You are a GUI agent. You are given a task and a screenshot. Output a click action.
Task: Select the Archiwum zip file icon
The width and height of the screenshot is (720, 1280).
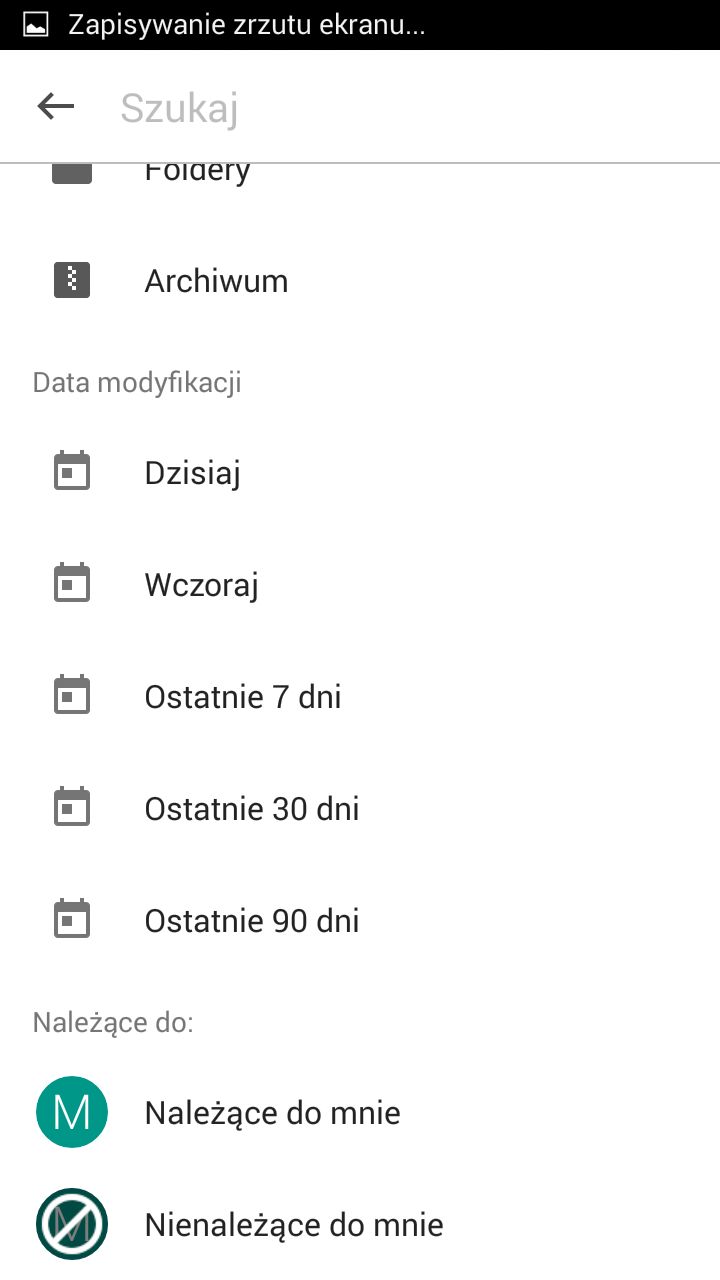click(70, 280)
